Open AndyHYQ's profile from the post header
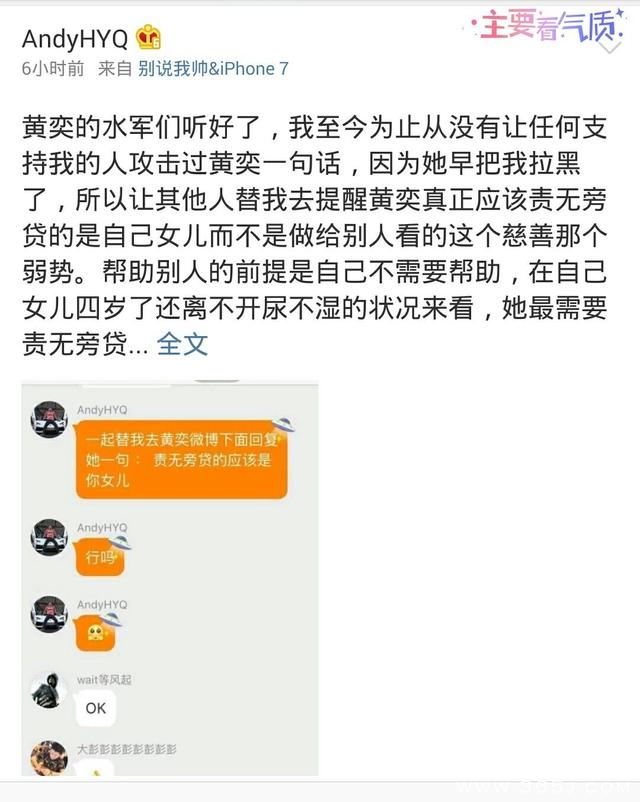Screen dimensions: 640x802 pyautogui.click(x=75, y=39)
